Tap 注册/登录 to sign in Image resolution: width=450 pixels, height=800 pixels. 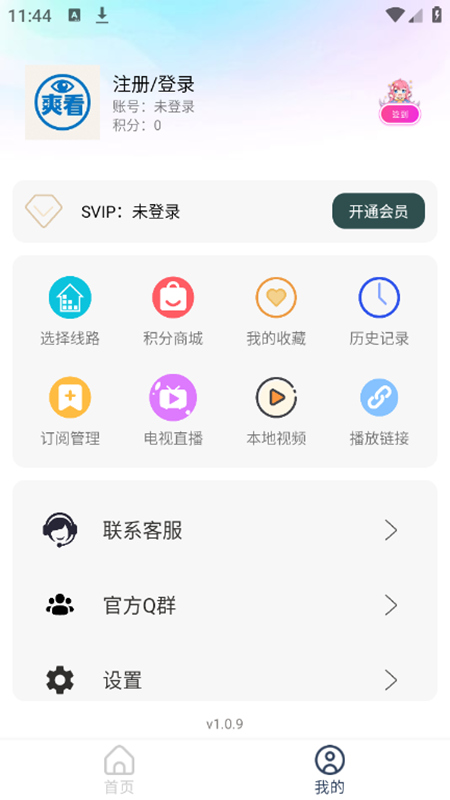pos(154,85)
